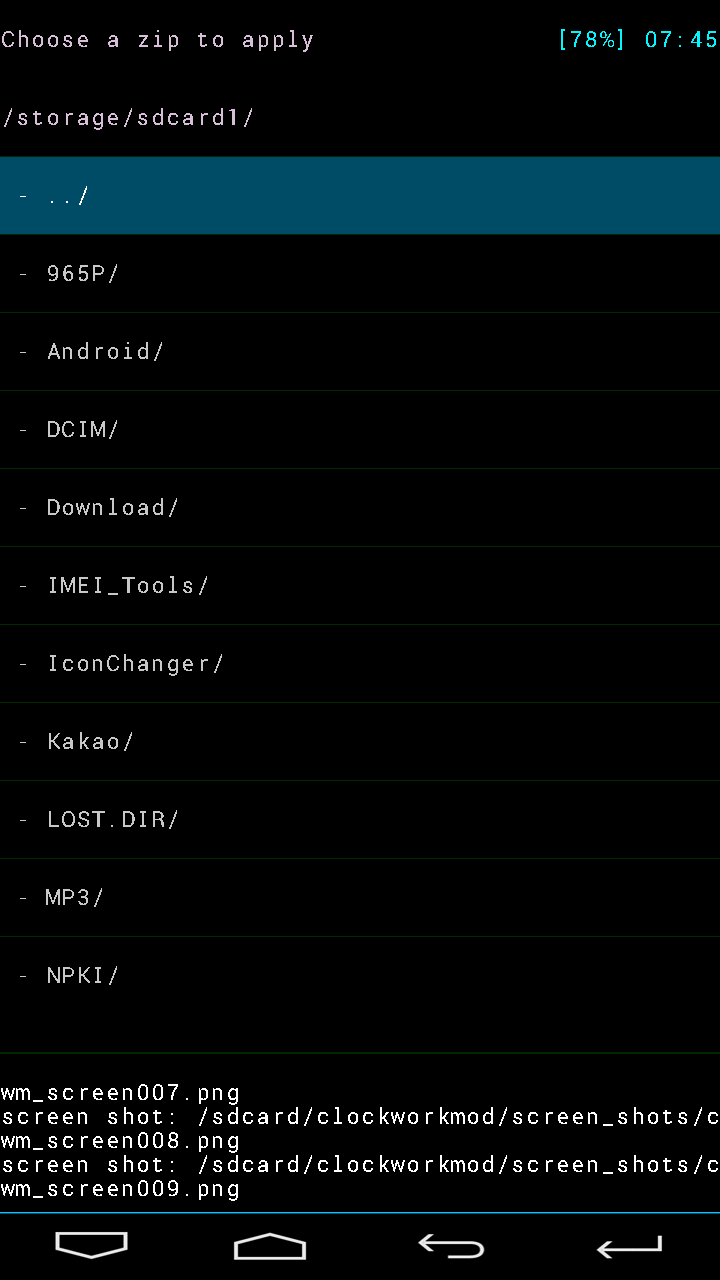Tap the enter key to confirm selection
This screenshot has width=720, height=1280.
[x=630, y=1246]
